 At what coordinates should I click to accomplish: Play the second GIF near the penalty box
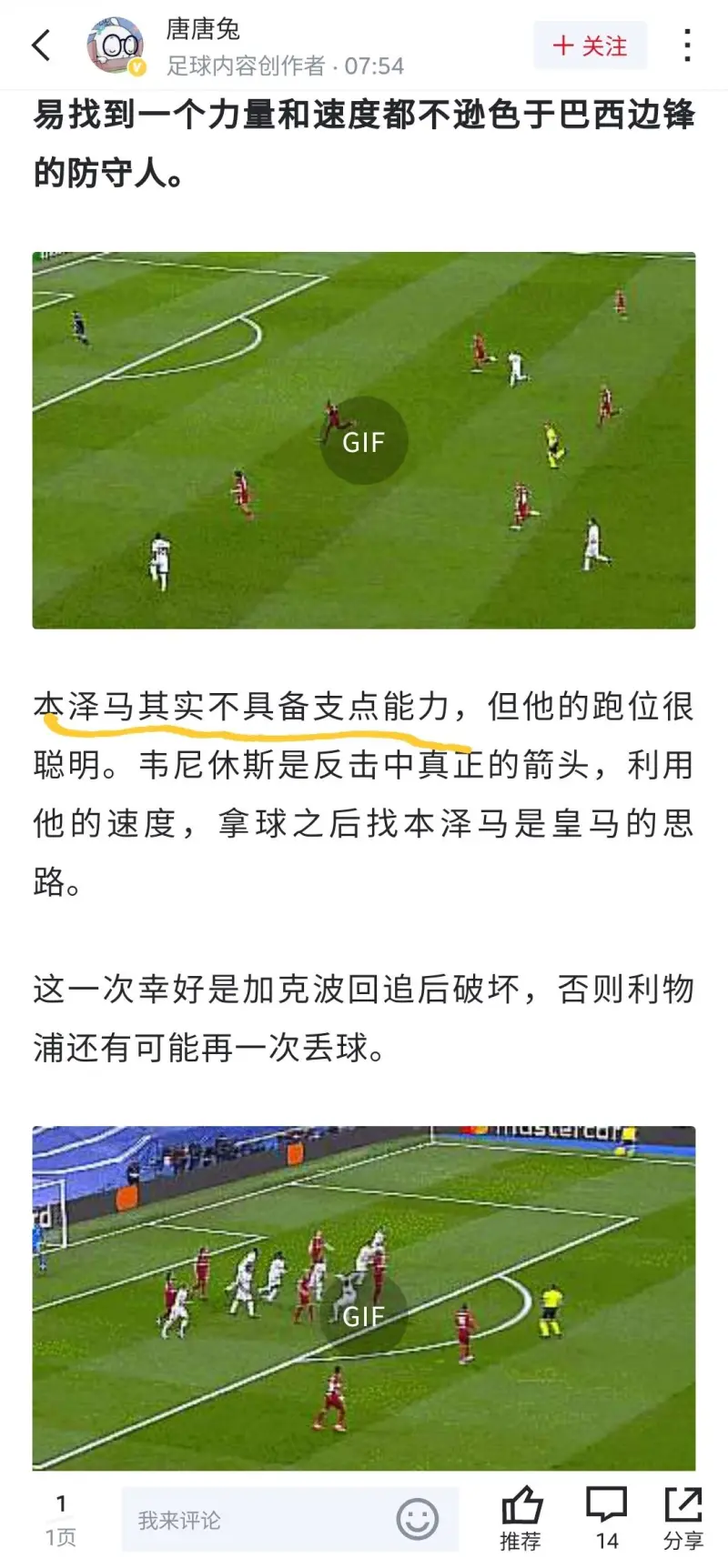[364, 1314]
